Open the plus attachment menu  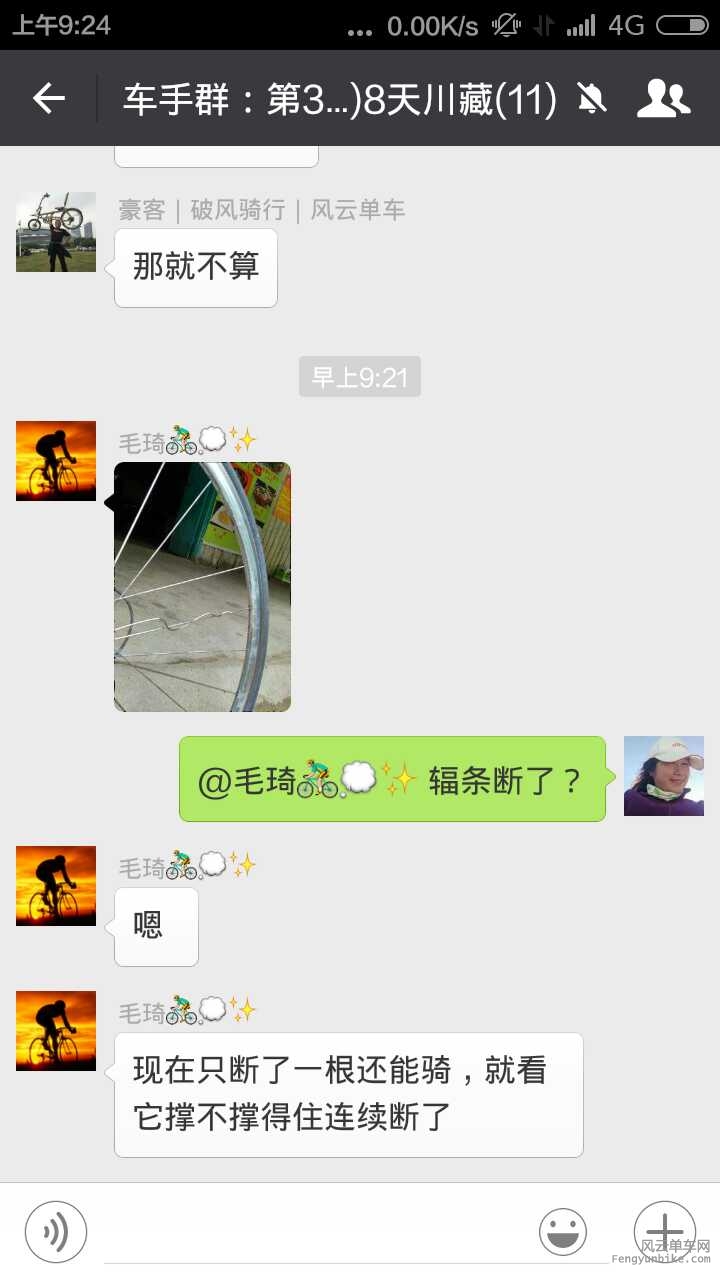point(664,1230)
